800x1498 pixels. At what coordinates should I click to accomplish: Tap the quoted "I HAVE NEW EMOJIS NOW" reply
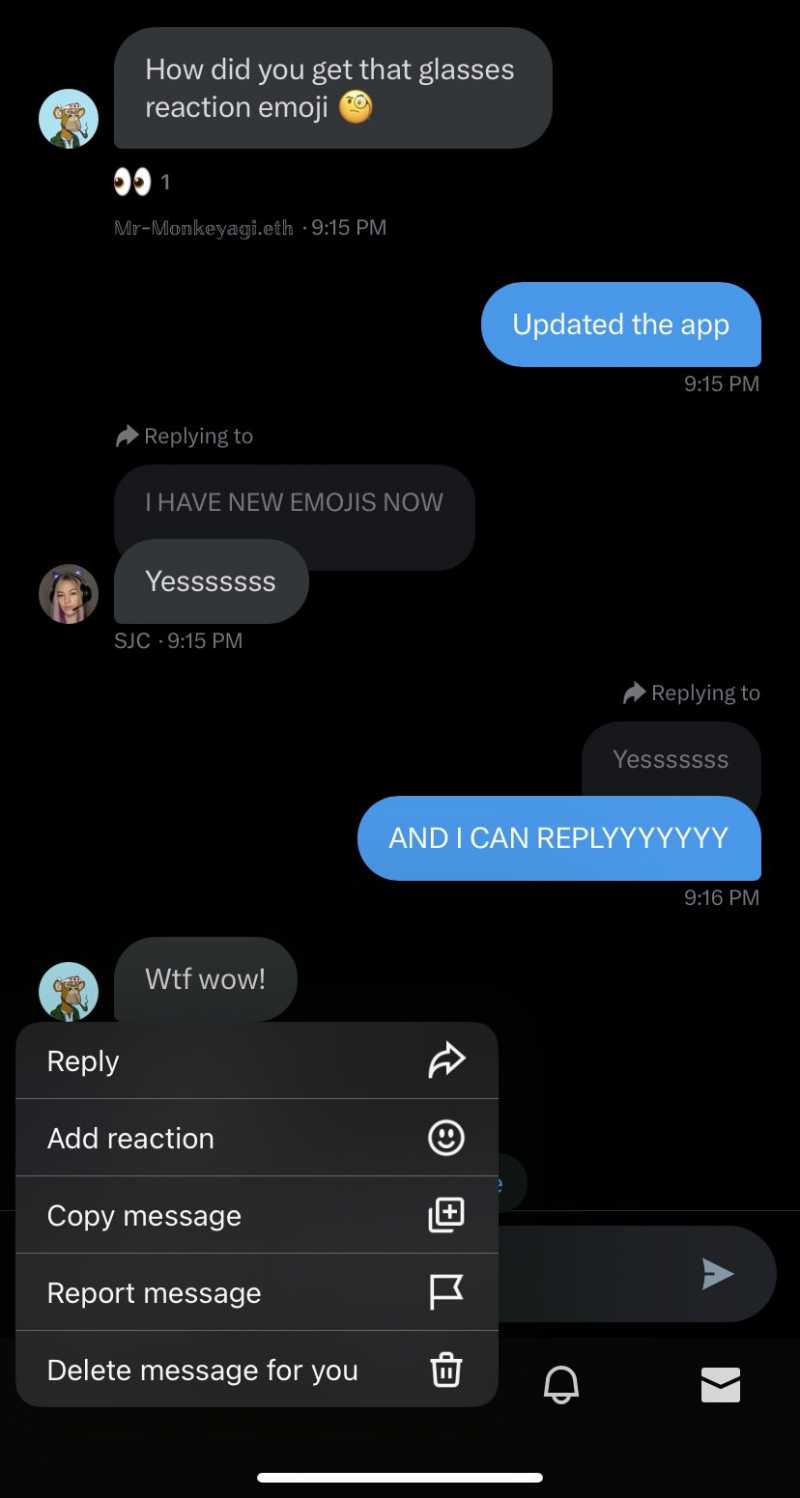294,502
